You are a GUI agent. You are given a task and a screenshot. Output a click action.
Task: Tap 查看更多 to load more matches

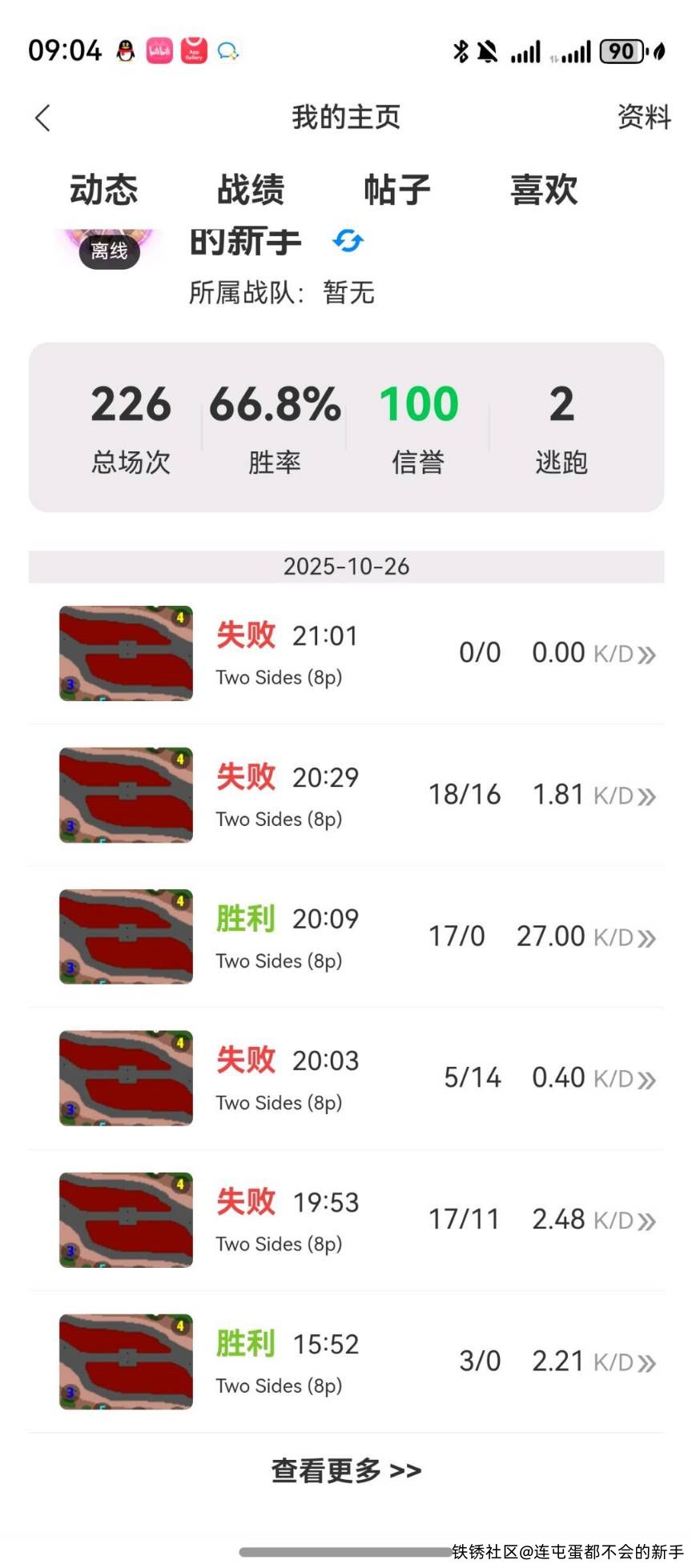pyautogui.click(x=346, y=1471)
